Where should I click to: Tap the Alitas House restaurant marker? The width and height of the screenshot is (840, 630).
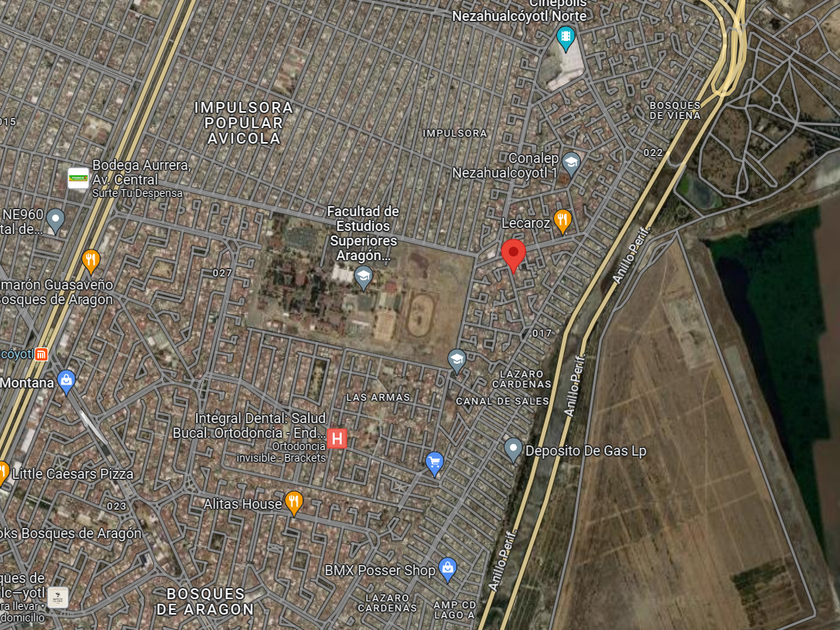pos(293,502)
